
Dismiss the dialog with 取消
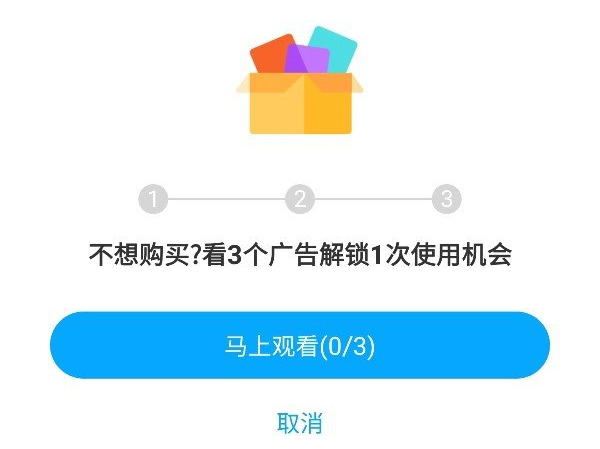point(299,423)
